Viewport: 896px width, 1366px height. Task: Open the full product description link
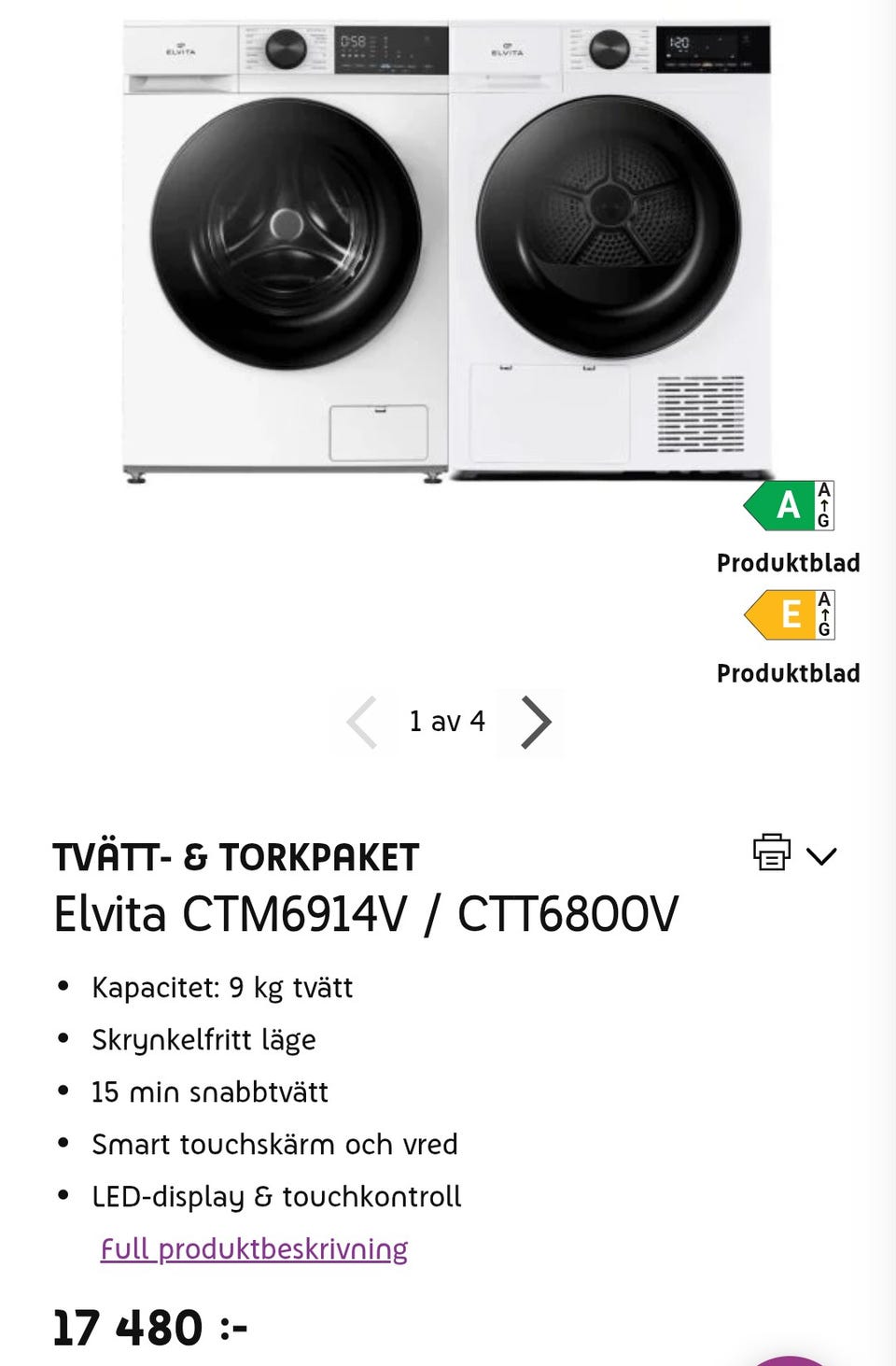(254, 1248)
